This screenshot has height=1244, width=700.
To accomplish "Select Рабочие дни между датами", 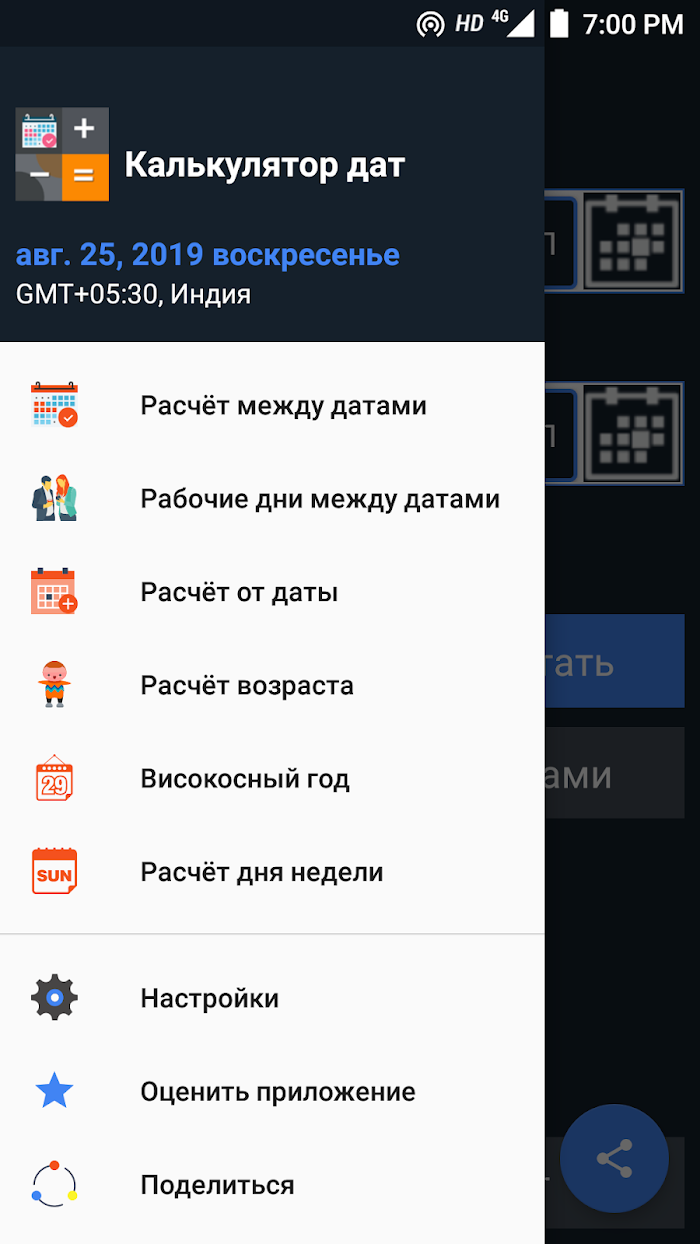I will click(x=320, y=499).
